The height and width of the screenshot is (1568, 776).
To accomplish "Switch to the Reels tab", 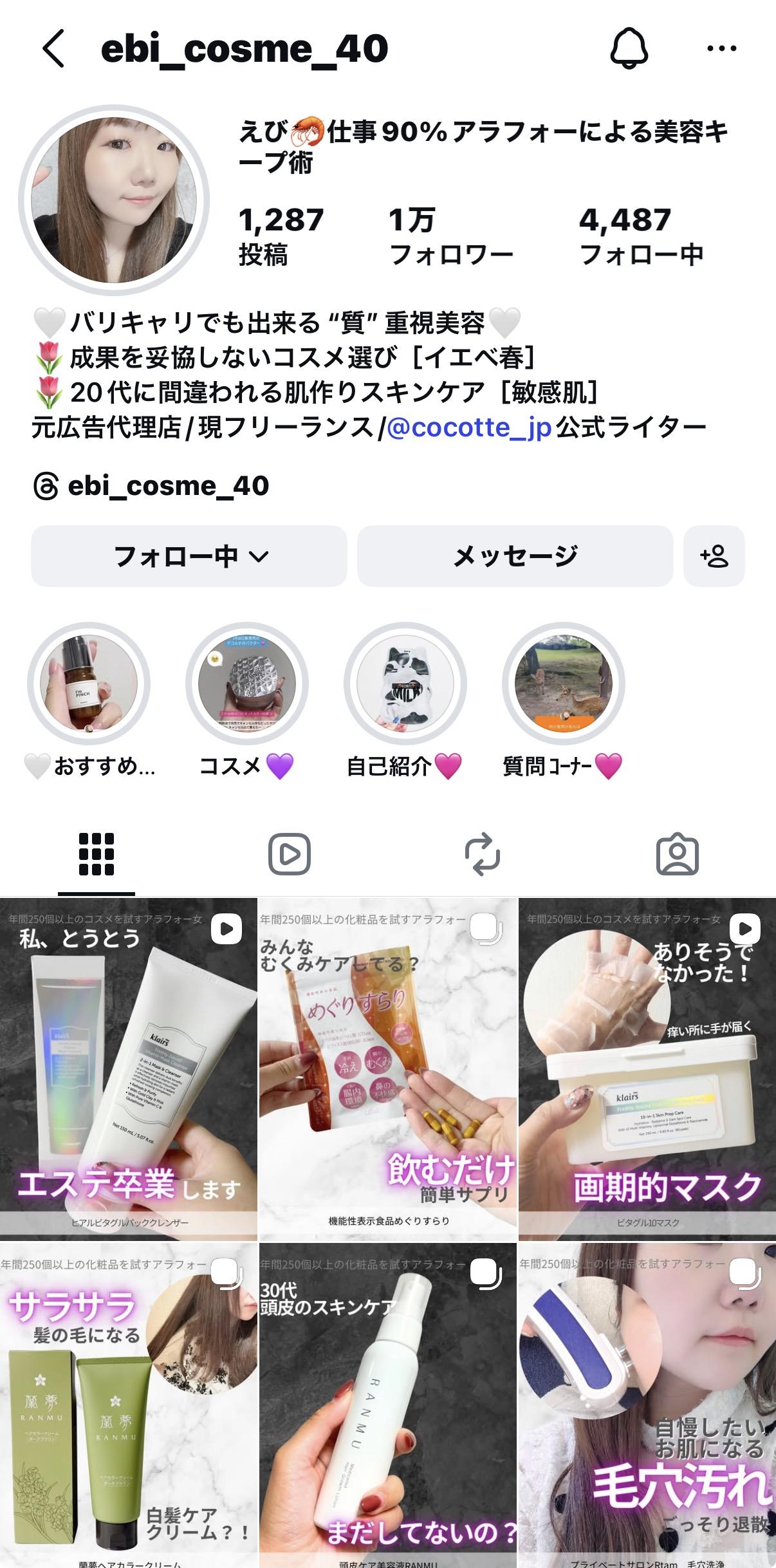I will click(290, 855).
